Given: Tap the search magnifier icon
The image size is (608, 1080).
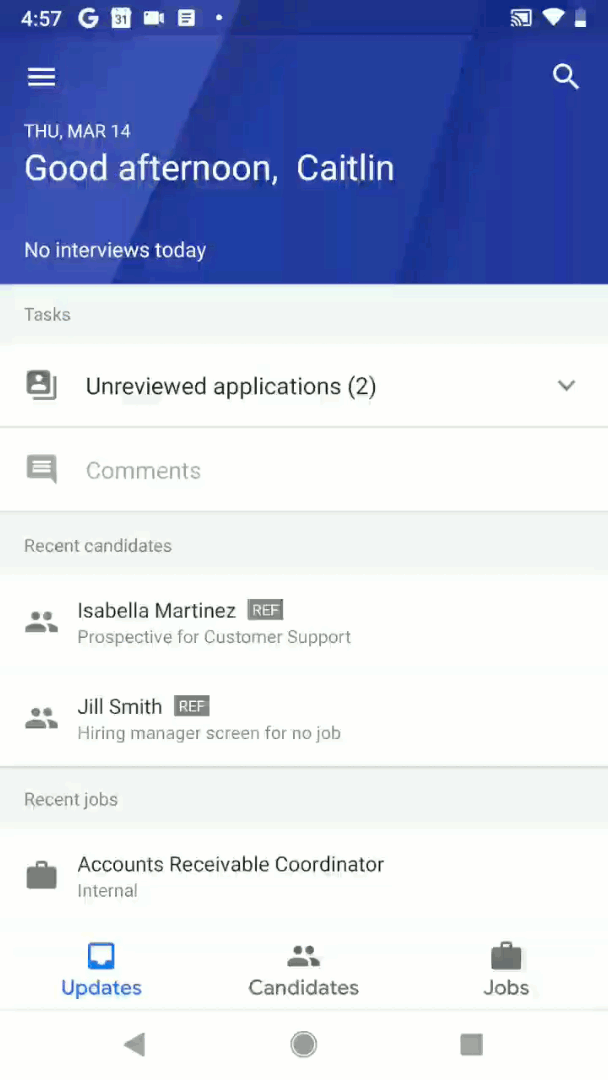Looking at the screenshot, I should pos(565,76).
